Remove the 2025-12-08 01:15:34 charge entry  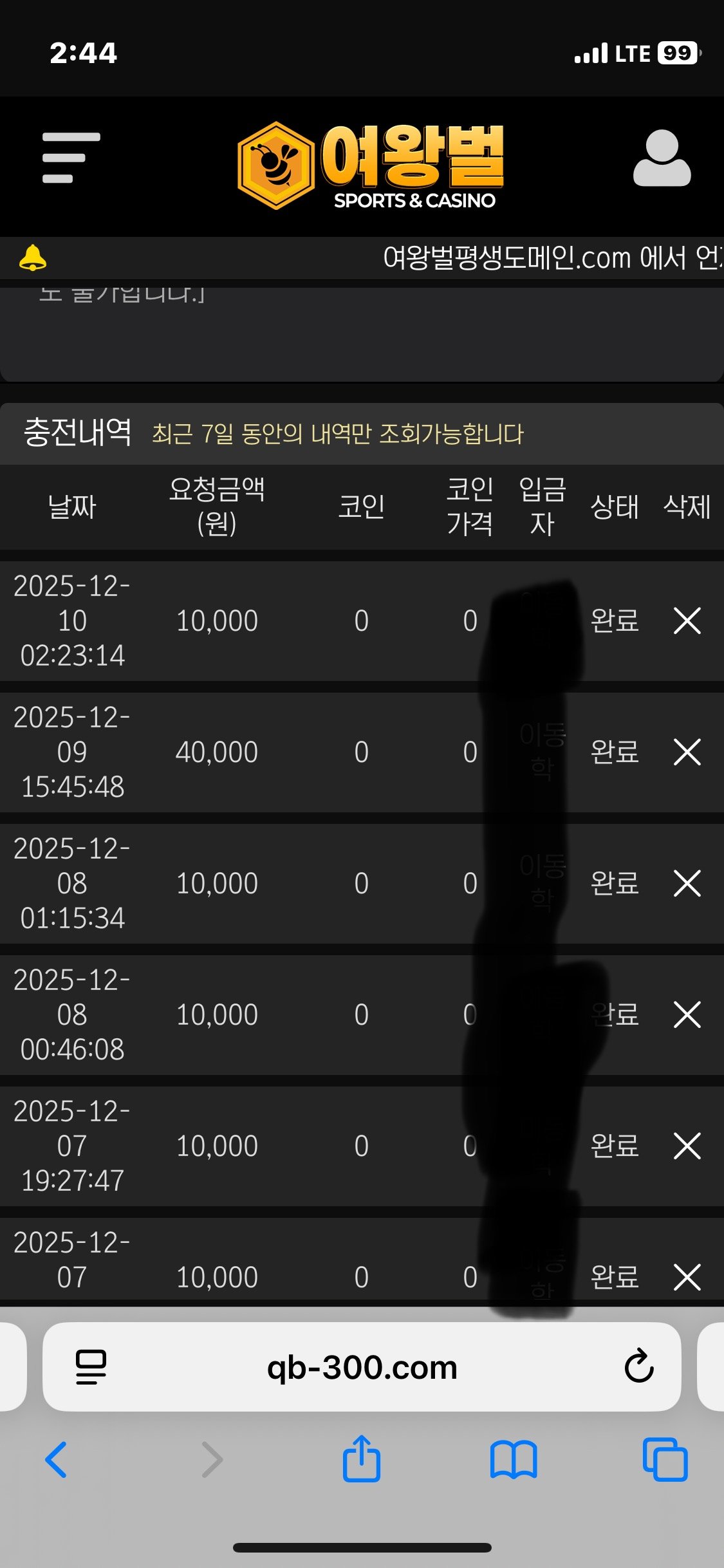point(687,883)
